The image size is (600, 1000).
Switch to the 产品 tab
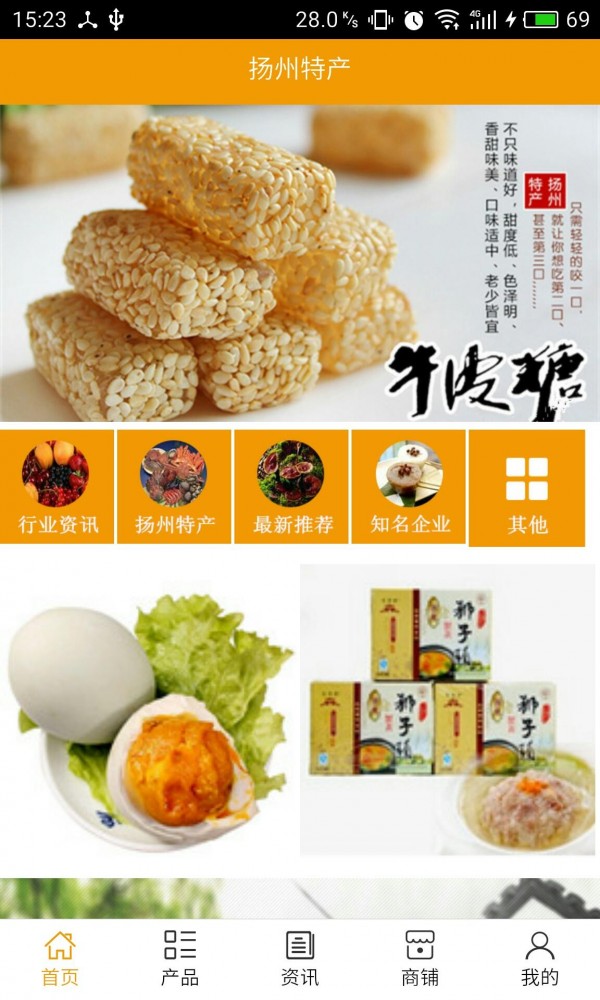click(180, 958)
